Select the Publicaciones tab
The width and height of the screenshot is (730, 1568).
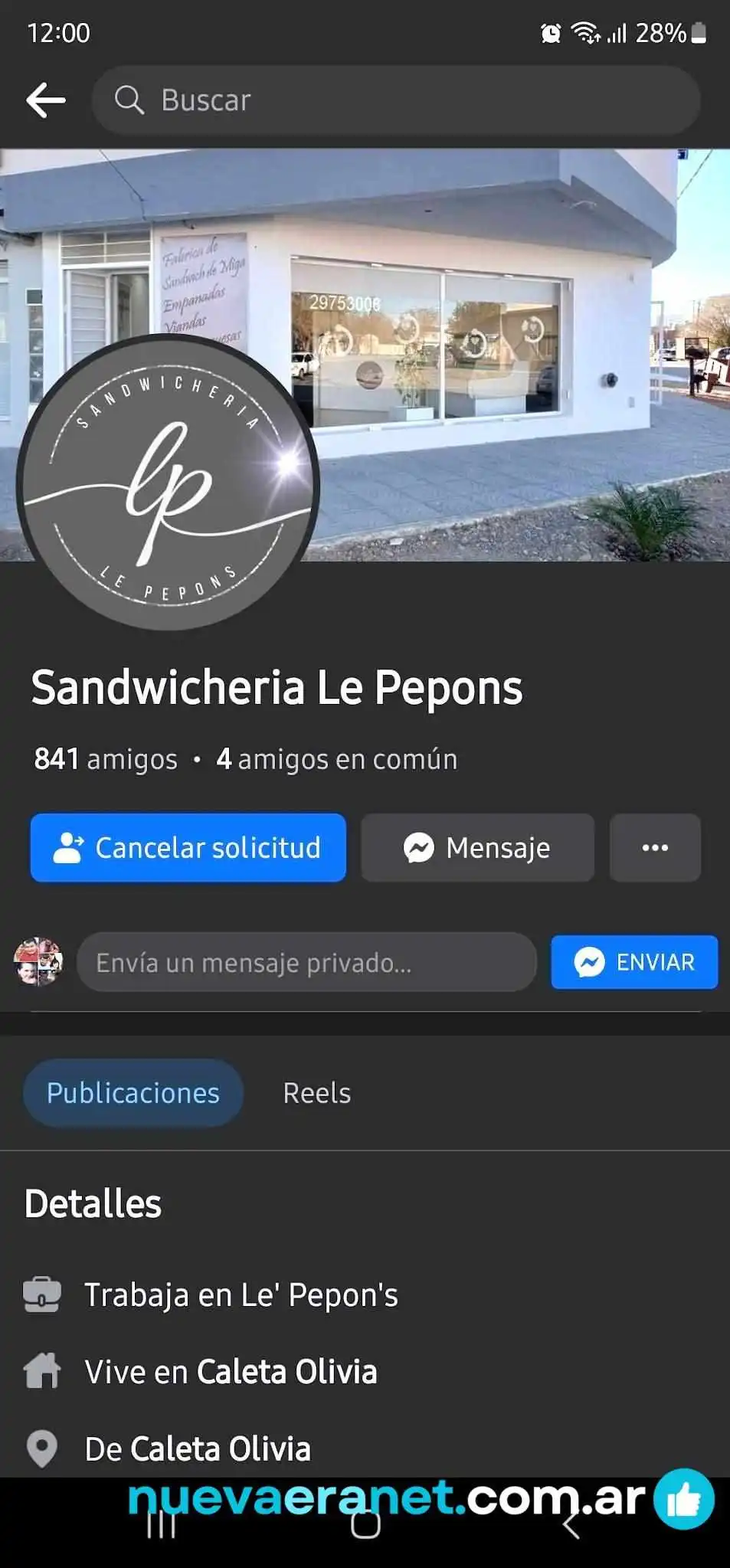(x=133, y=1093)
